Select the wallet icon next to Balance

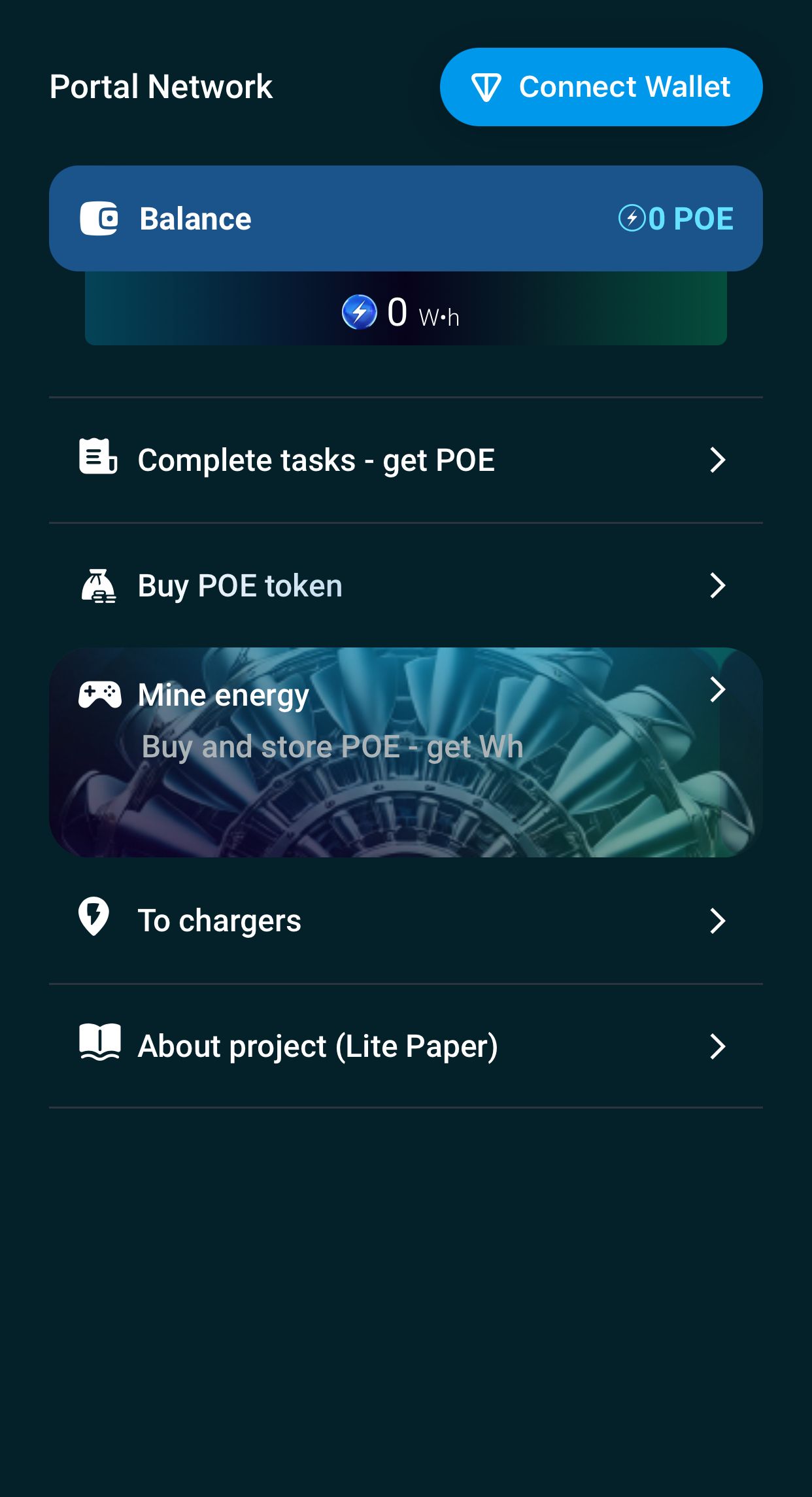(x=99, y=218)
